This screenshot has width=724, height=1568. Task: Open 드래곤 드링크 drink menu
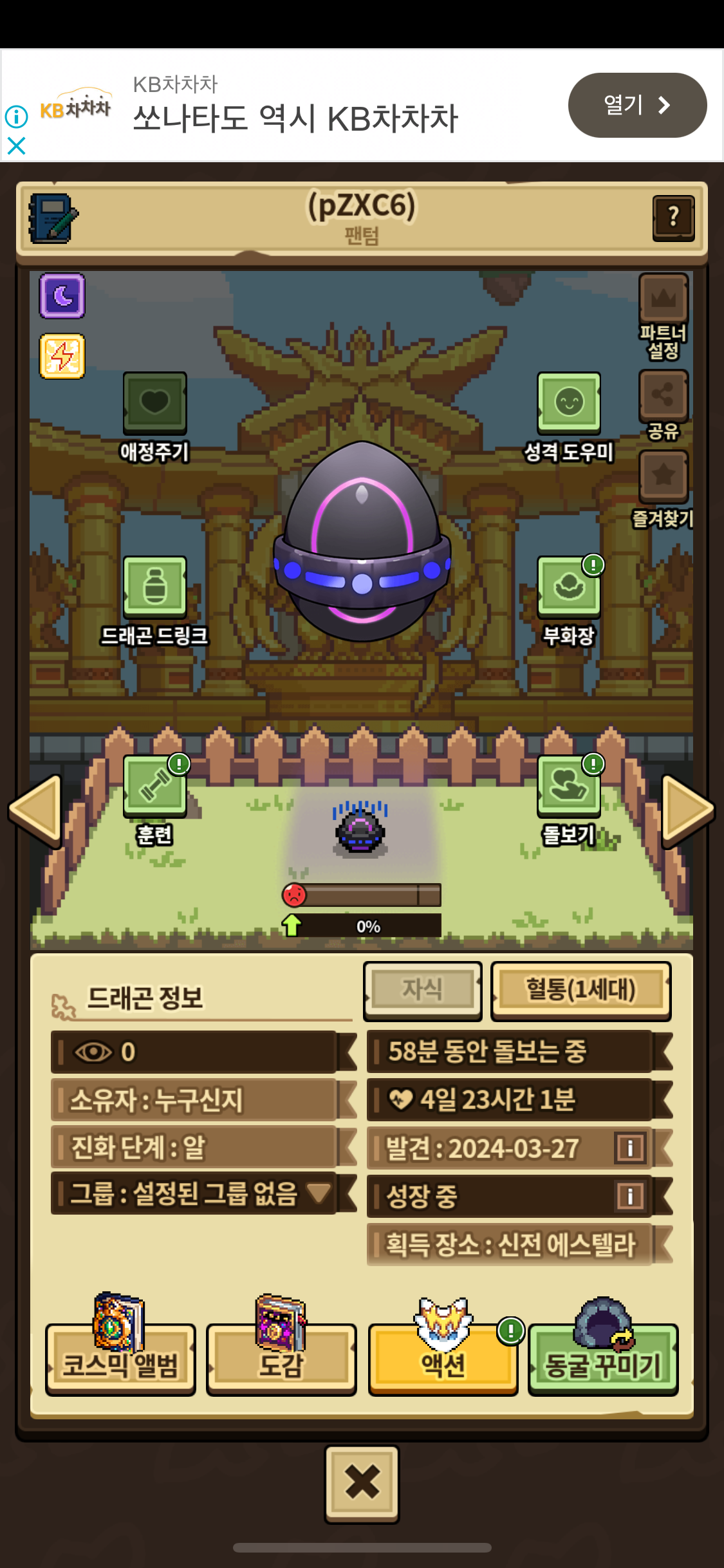coord(154,588)
